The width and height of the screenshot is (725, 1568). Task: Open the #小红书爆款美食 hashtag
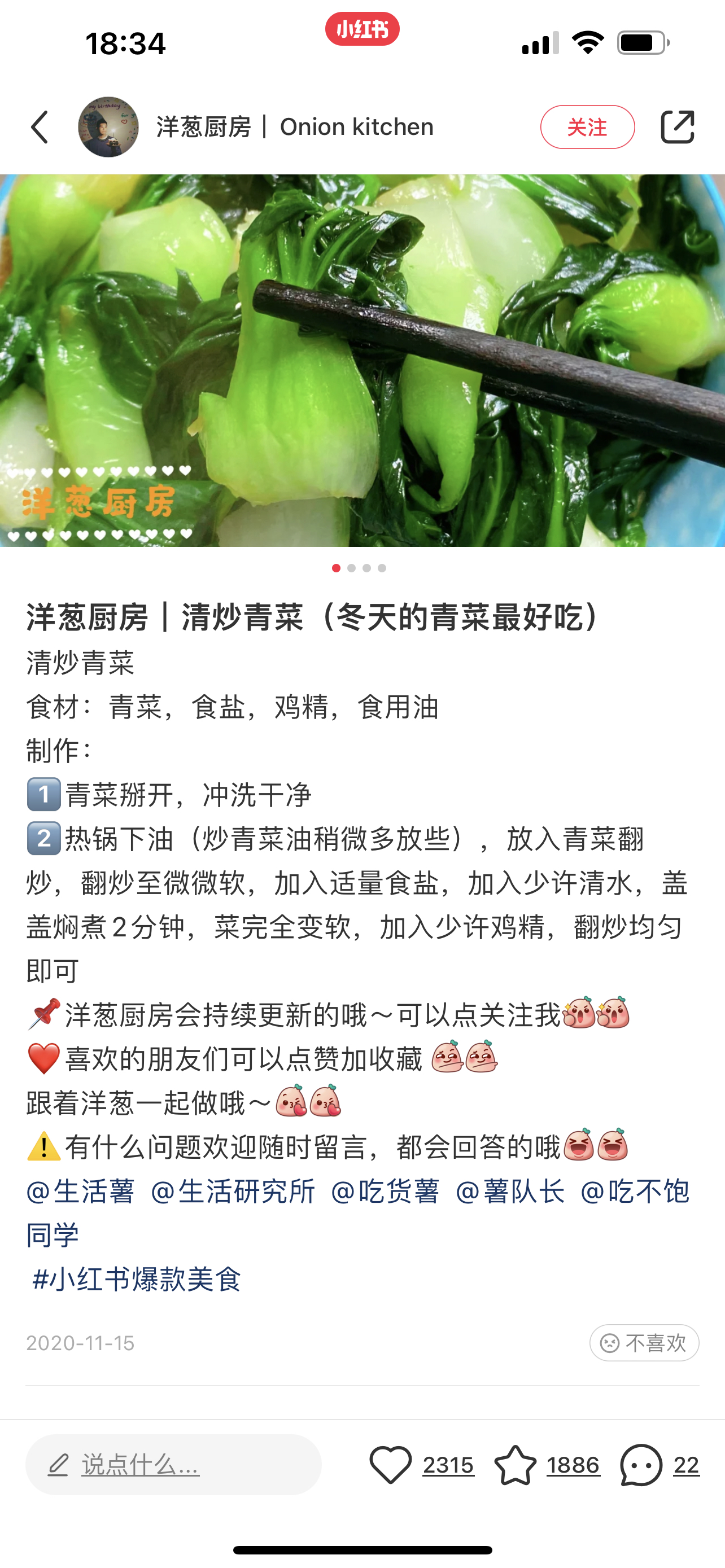pyautogui.click(x=137, y=1279)
